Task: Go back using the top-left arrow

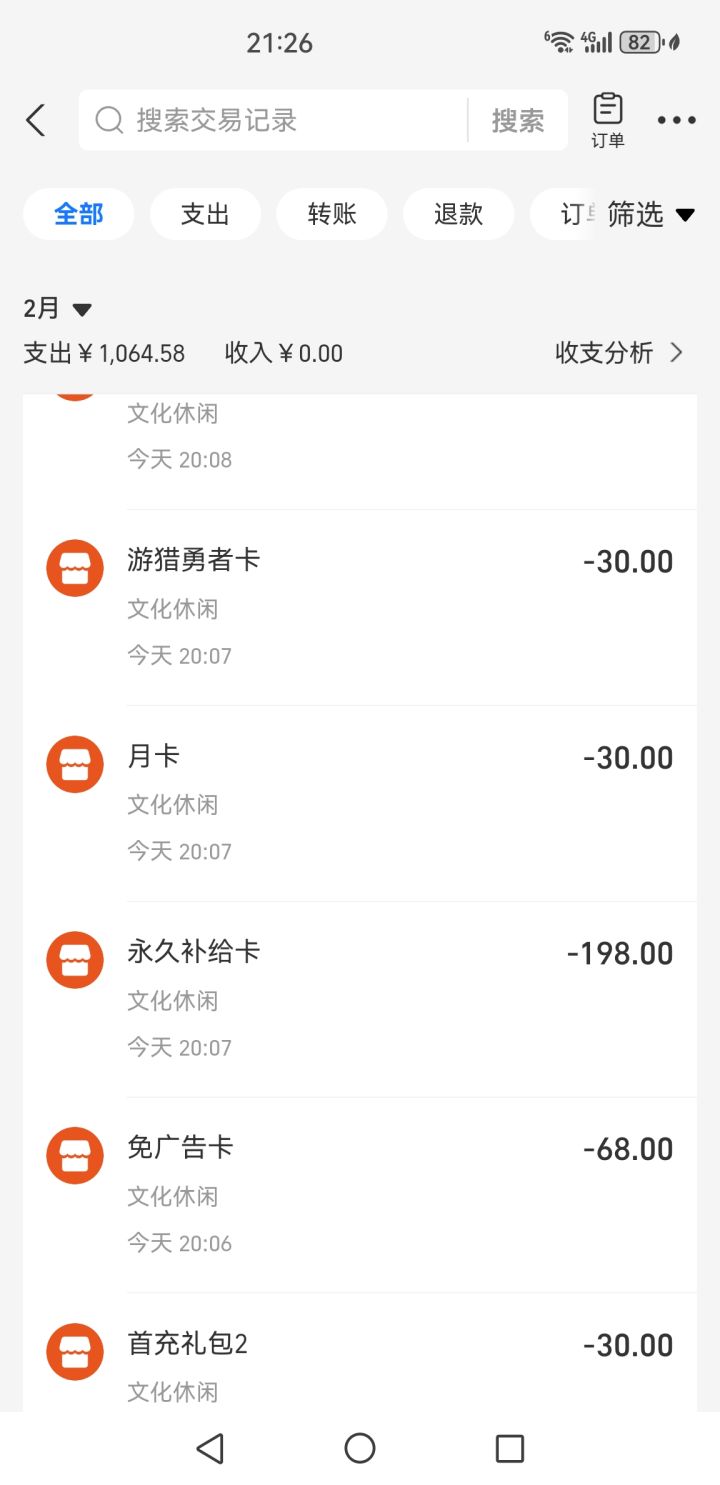Action: (x=36, y=121)
